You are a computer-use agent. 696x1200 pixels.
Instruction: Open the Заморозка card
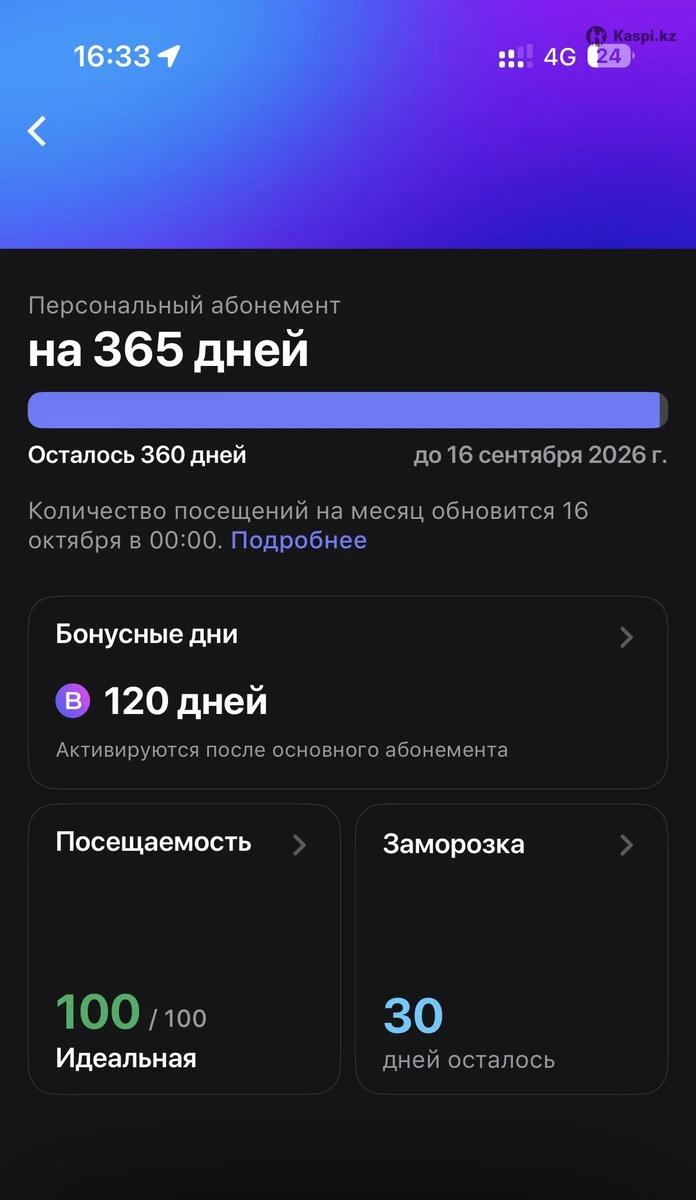click(x=511, y=948)
